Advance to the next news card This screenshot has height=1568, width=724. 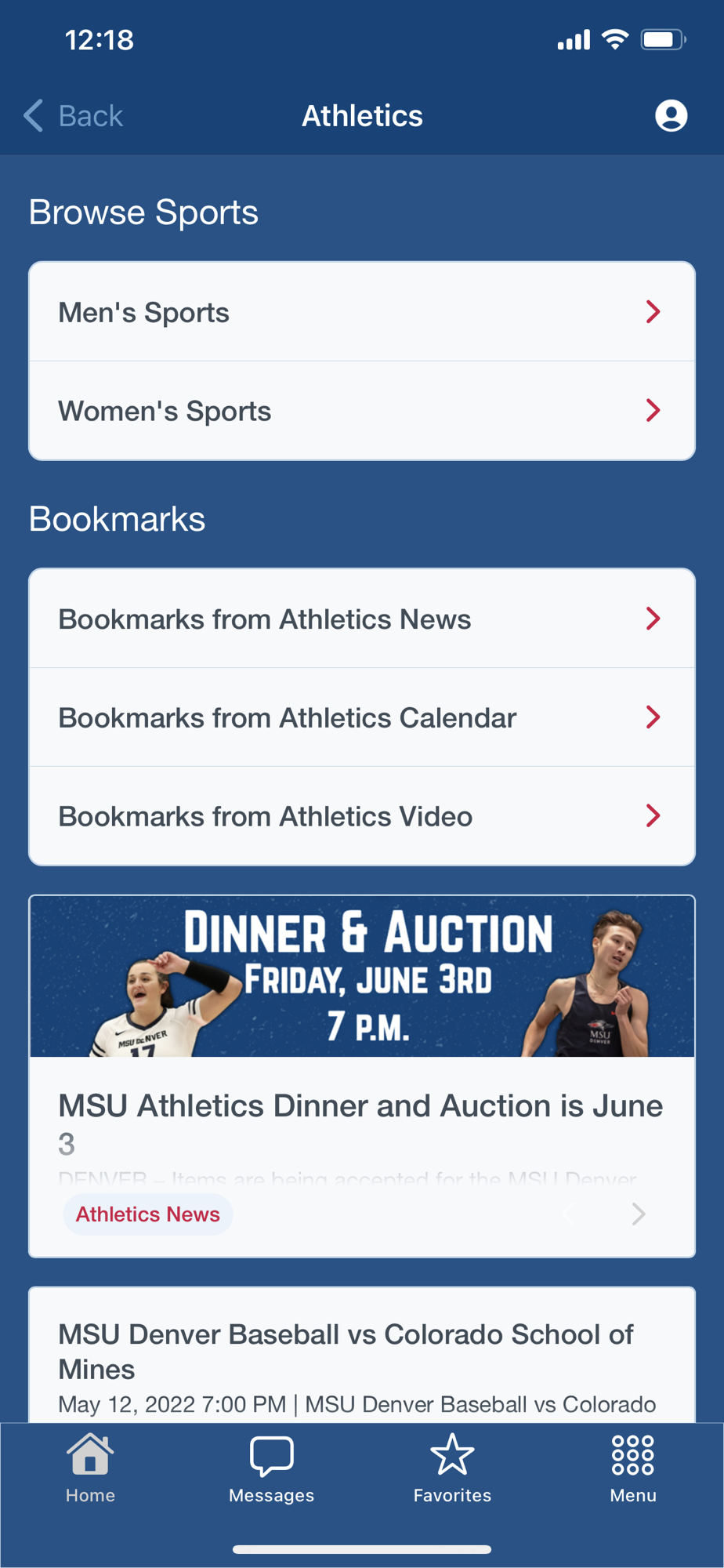[639, 1214]
